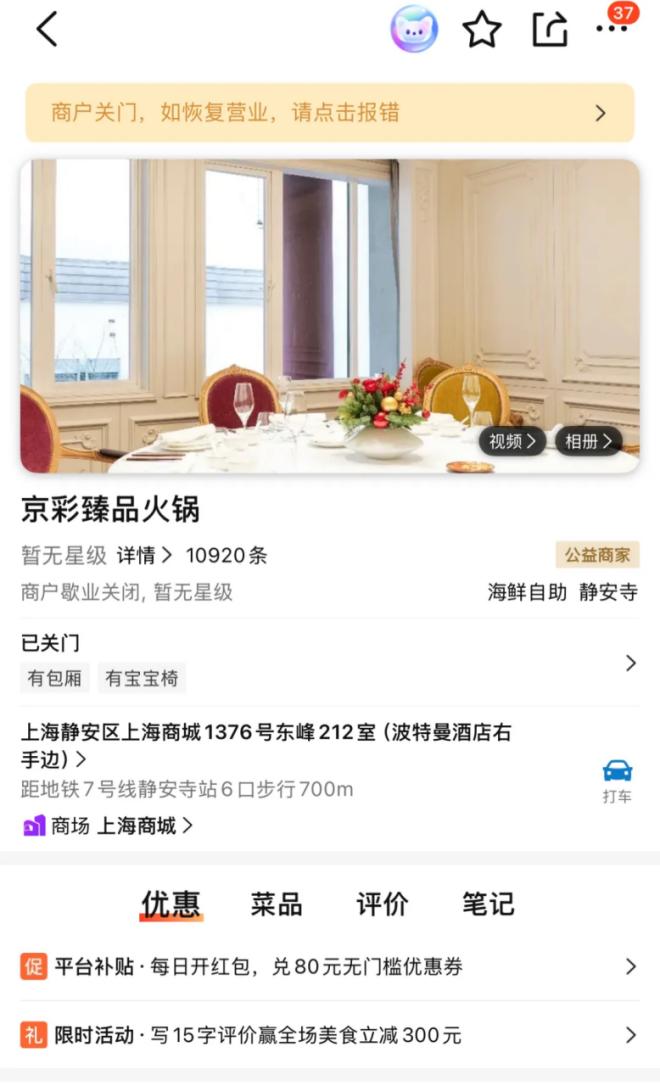Share this restaurant page
Screen dimensions: 660x1086
coord(549,30)
